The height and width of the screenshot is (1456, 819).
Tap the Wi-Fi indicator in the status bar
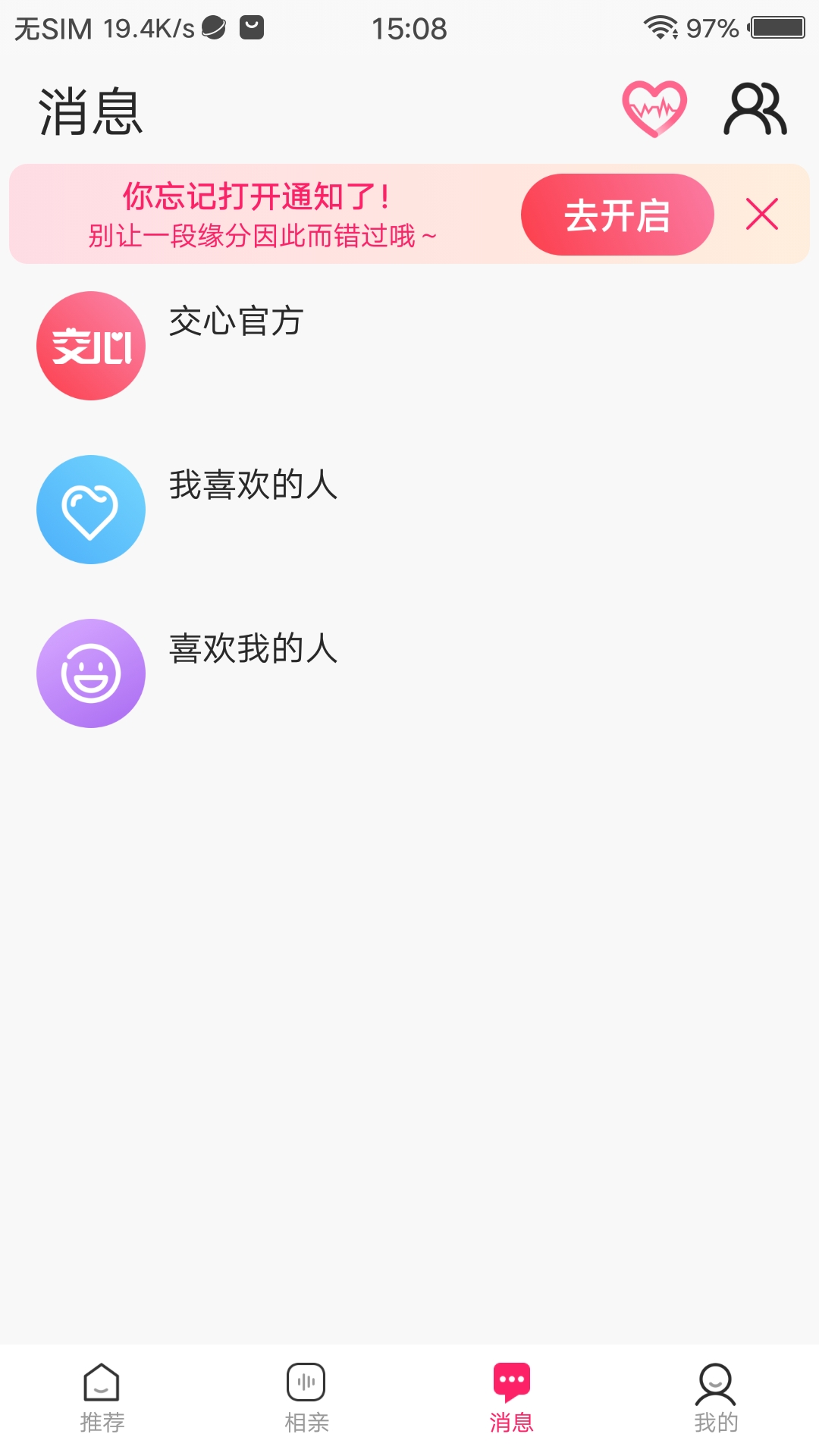coord(661,25)
